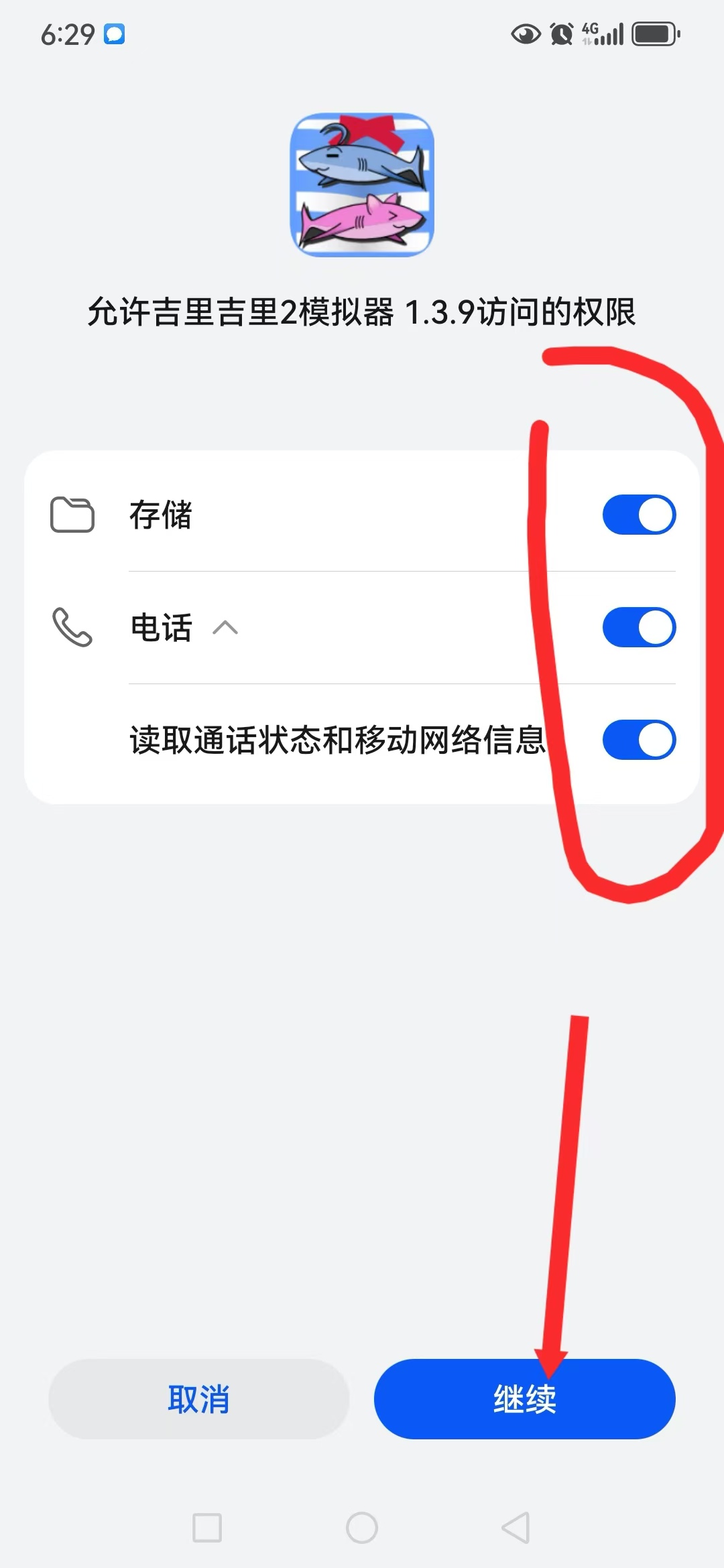Disable the 电话 permission switch
Viewport: 724px width, 1568px height.
pos(638,627)
